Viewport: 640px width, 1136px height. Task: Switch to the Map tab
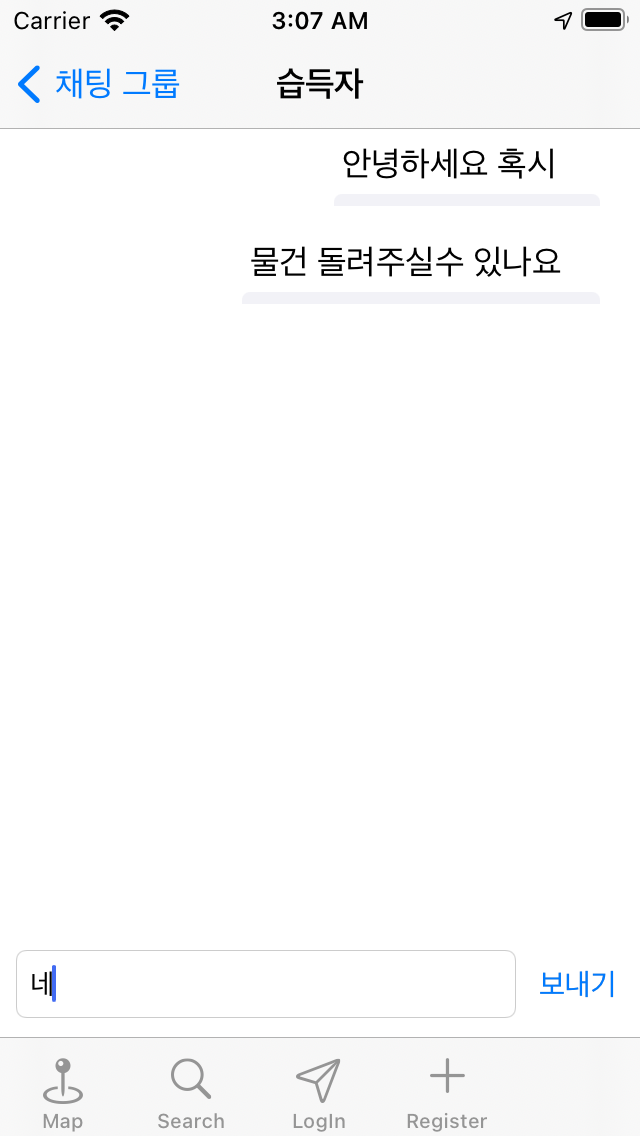click(63, 1093)
